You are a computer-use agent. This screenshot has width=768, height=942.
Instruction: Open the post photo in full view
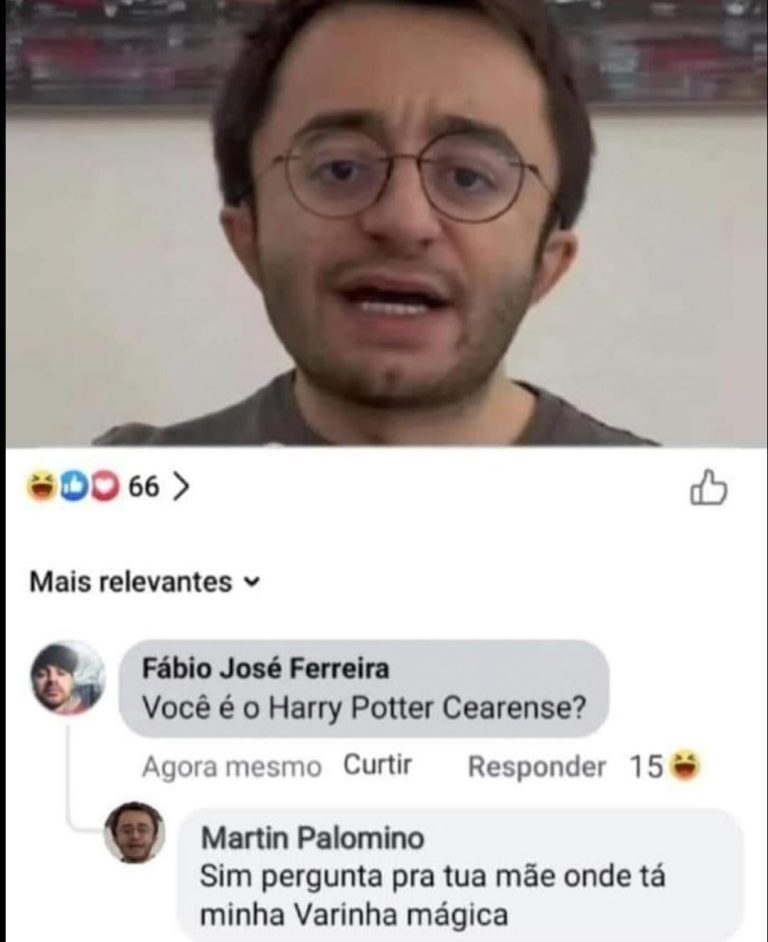click(384, 222)
